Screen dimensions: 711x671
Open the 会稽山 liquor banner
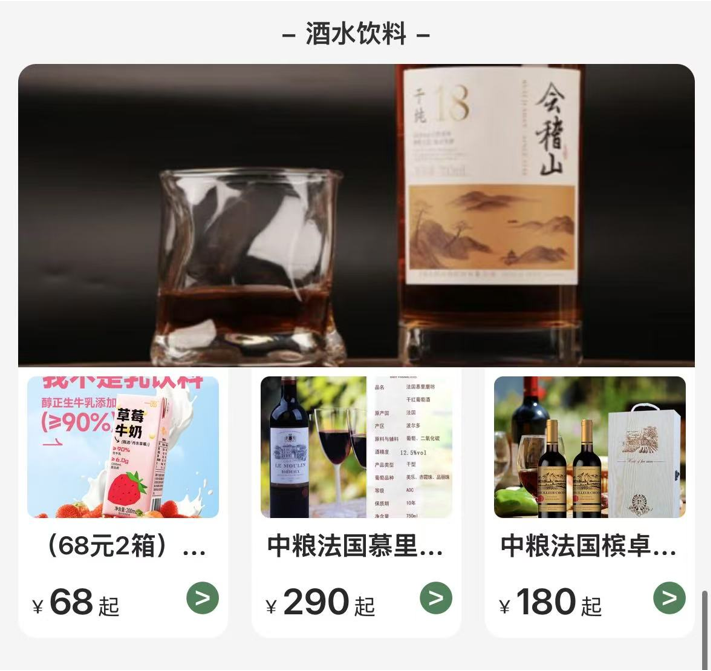coord(356,215)
